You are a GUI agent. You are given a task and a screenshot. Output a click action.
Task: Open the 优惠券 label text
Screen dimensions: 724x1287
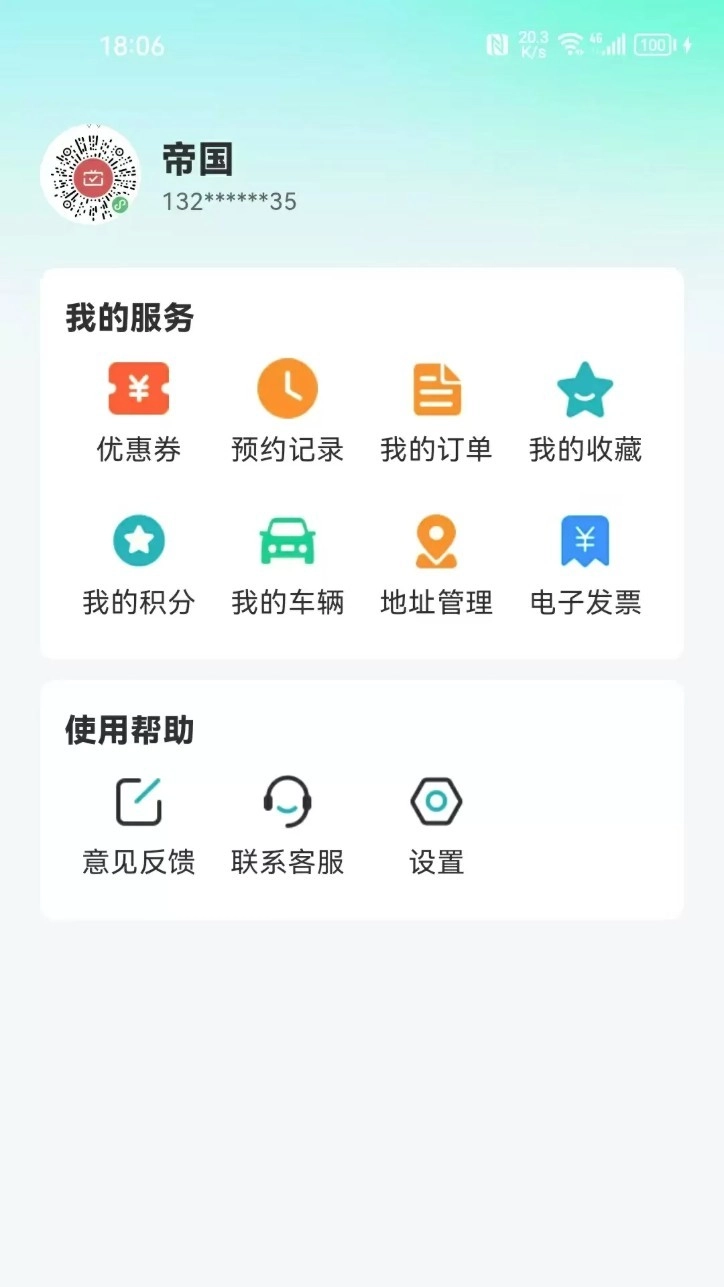[x=138, y=450]
